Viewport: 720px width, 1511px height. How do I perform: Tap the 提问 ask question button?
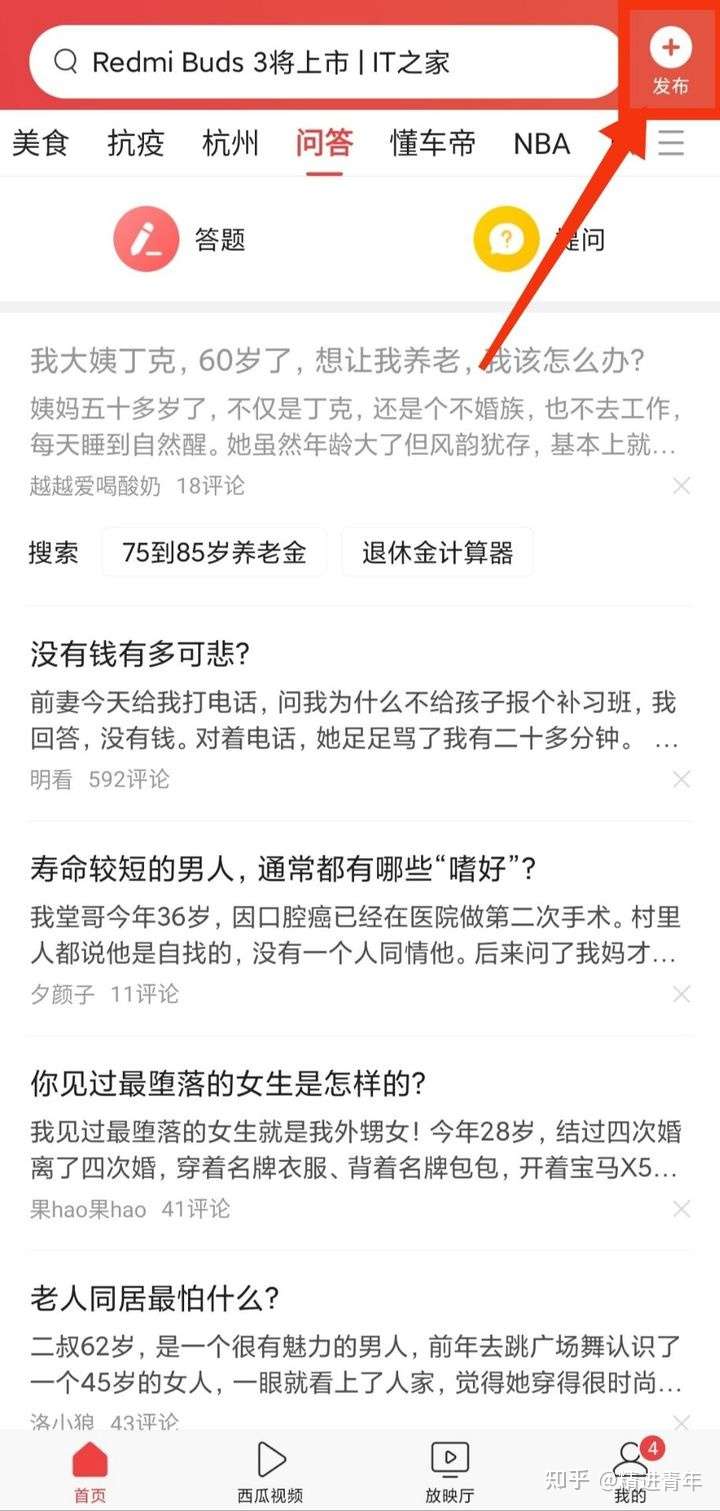[x=540, y=239]
